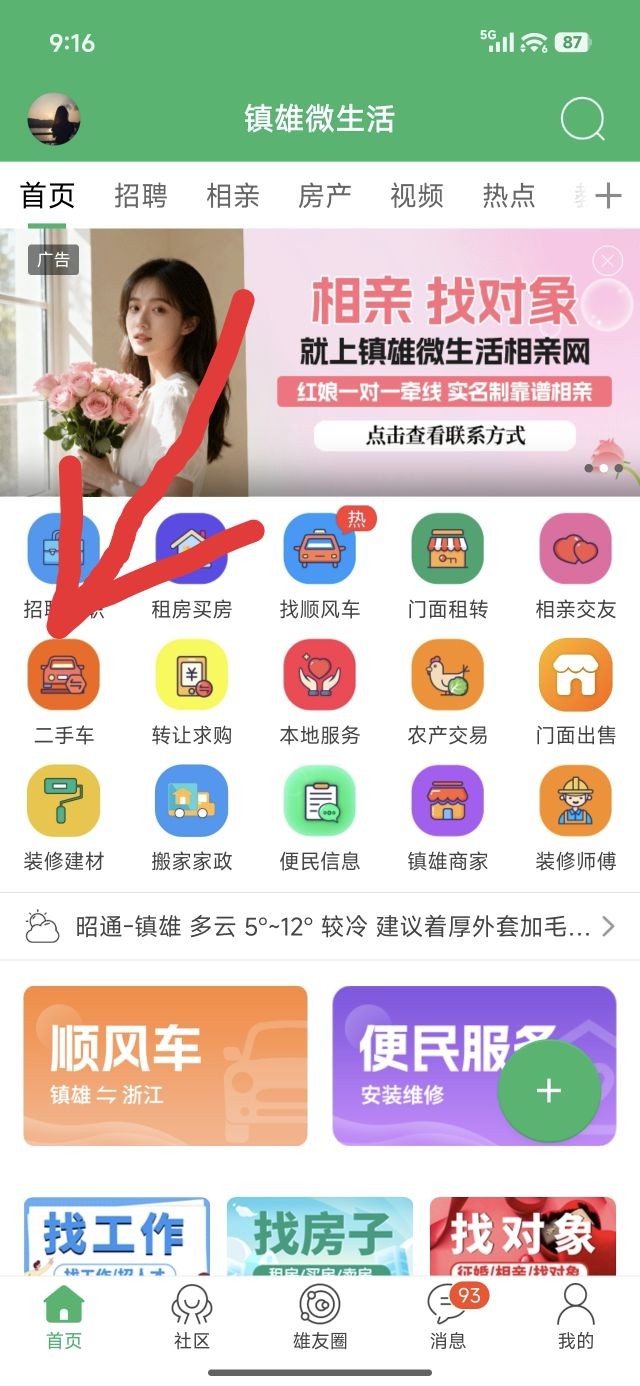Image resolution: width=640 pixels, height=1386 pixels.
Task: Go to the 我的 tab
Action: [x=575, y=1317]
